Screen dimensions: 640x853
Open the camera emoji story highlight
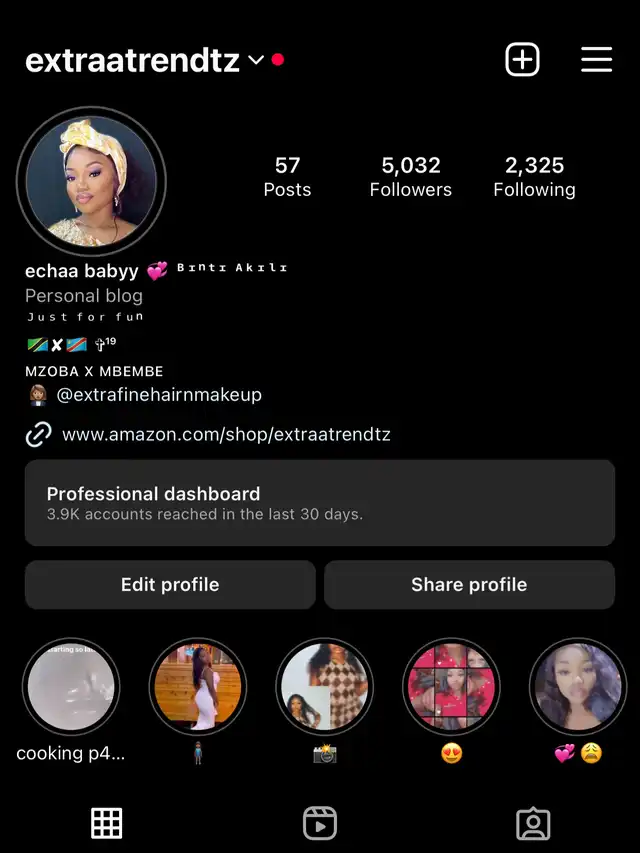pos(324,688)
